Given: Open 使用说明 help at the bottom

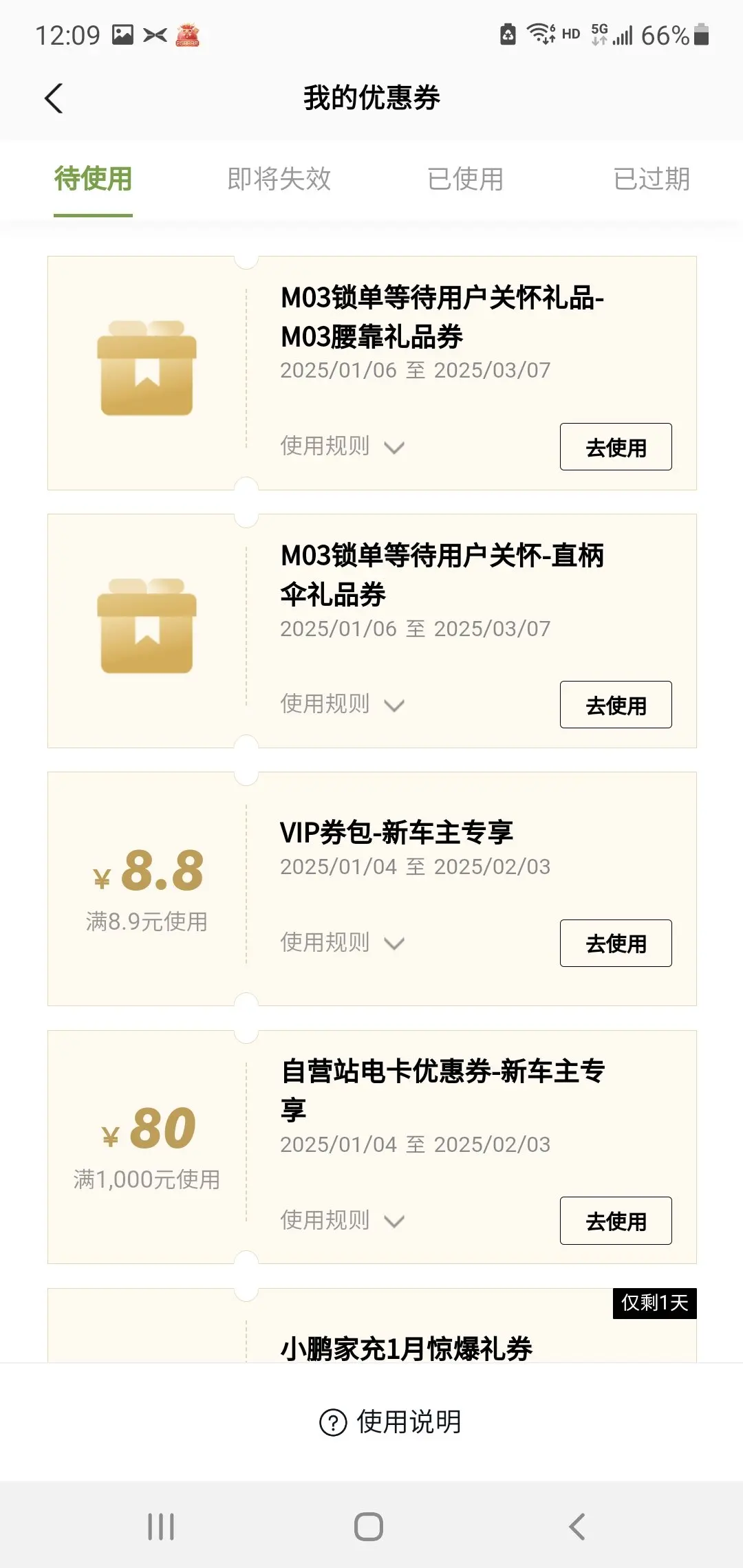Looking at the screenshot, I should [x=390, y=1422].
